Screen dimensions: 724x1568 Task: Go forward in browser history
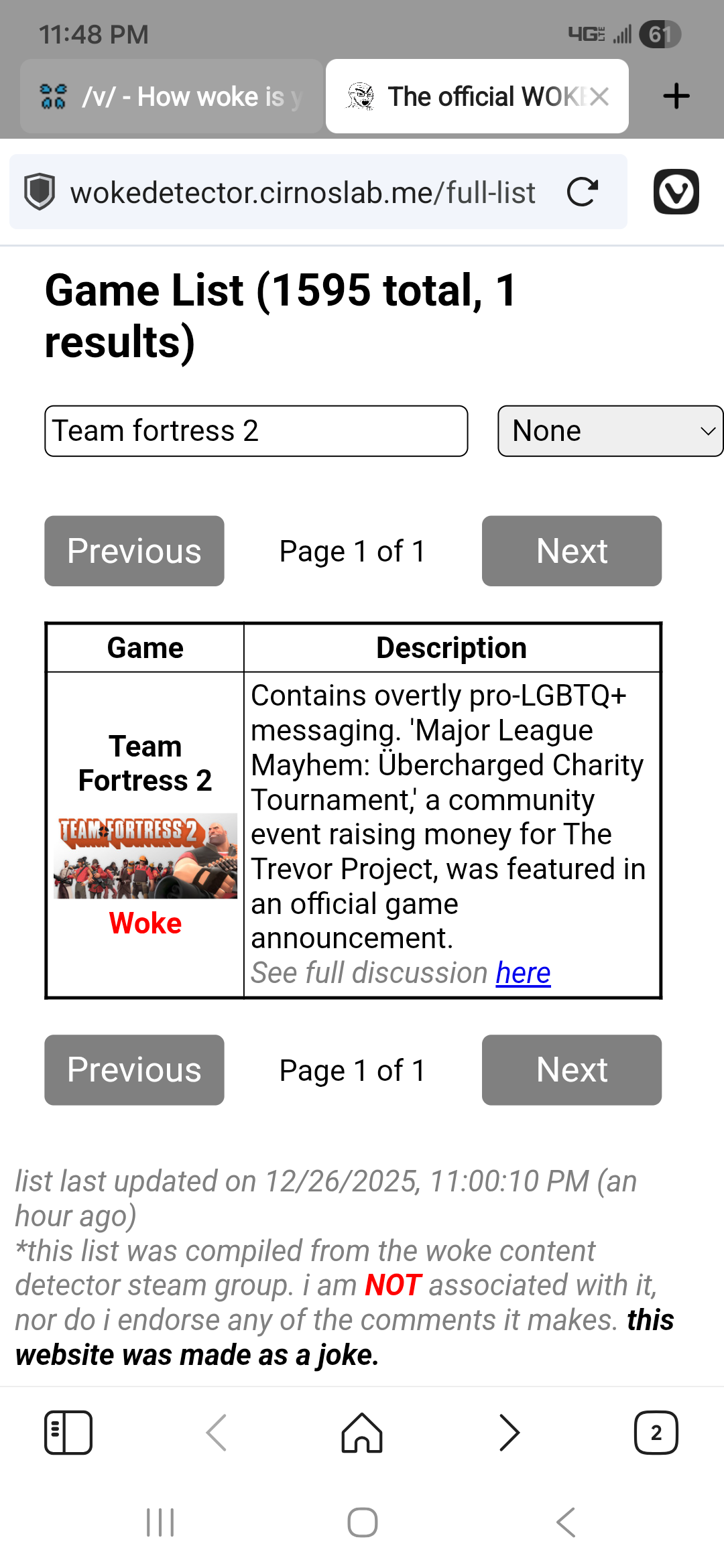(x=509, y=1433)
